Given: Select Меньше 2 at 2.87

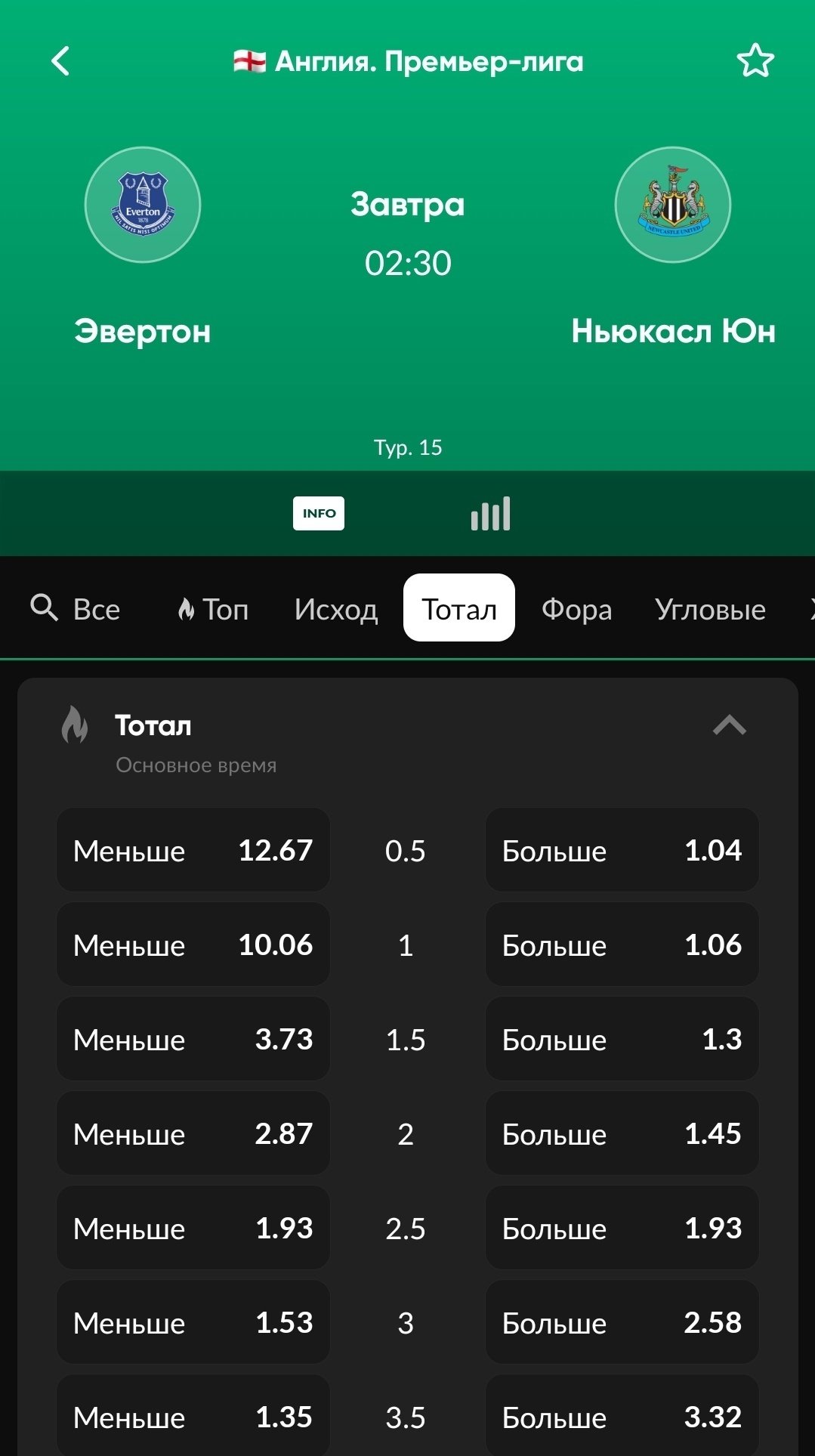Looking at the screenshot, I should pos(193,1133).
